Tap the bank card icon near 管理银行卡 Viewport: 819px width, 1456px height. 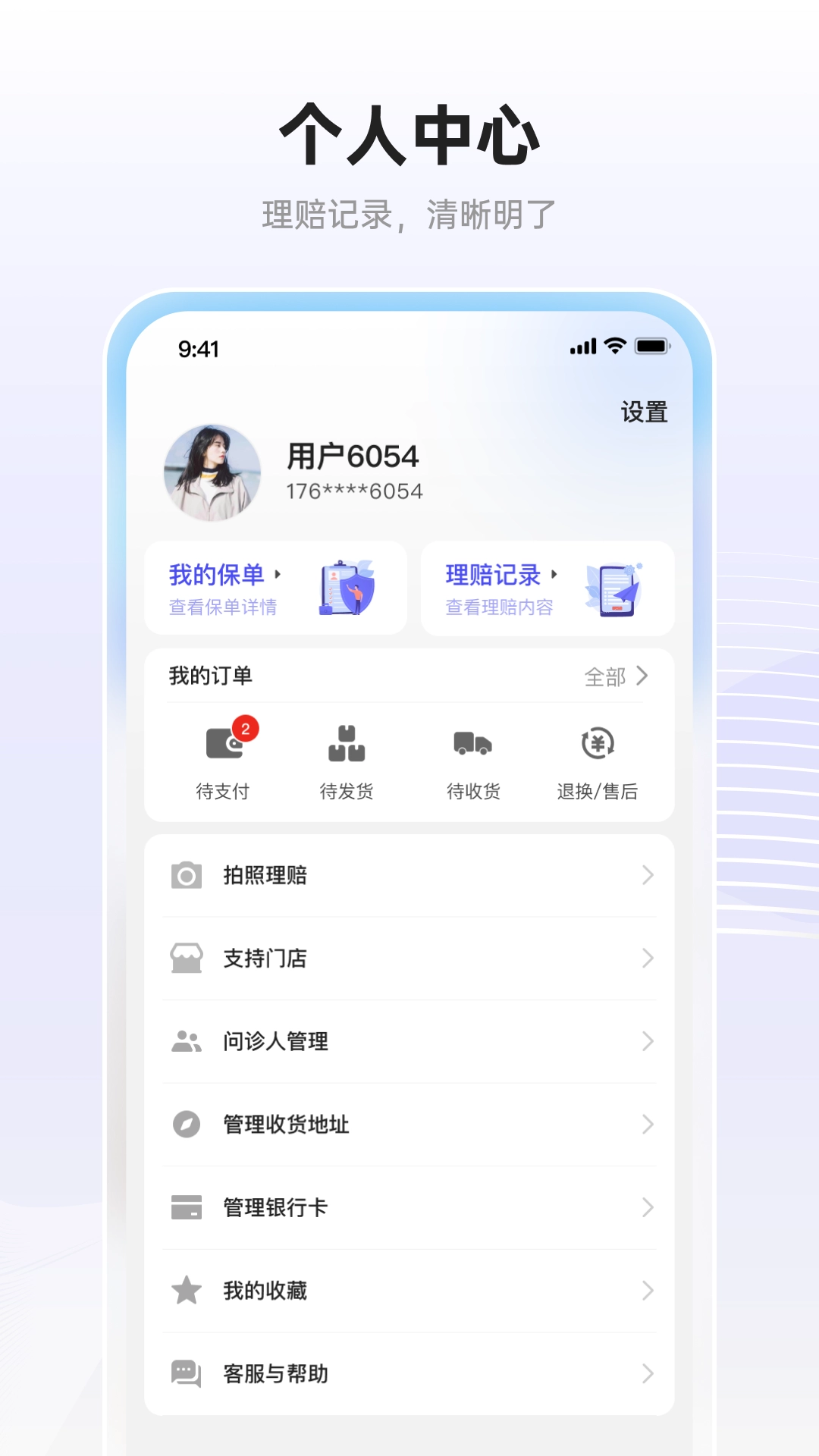pos(187,1207)
